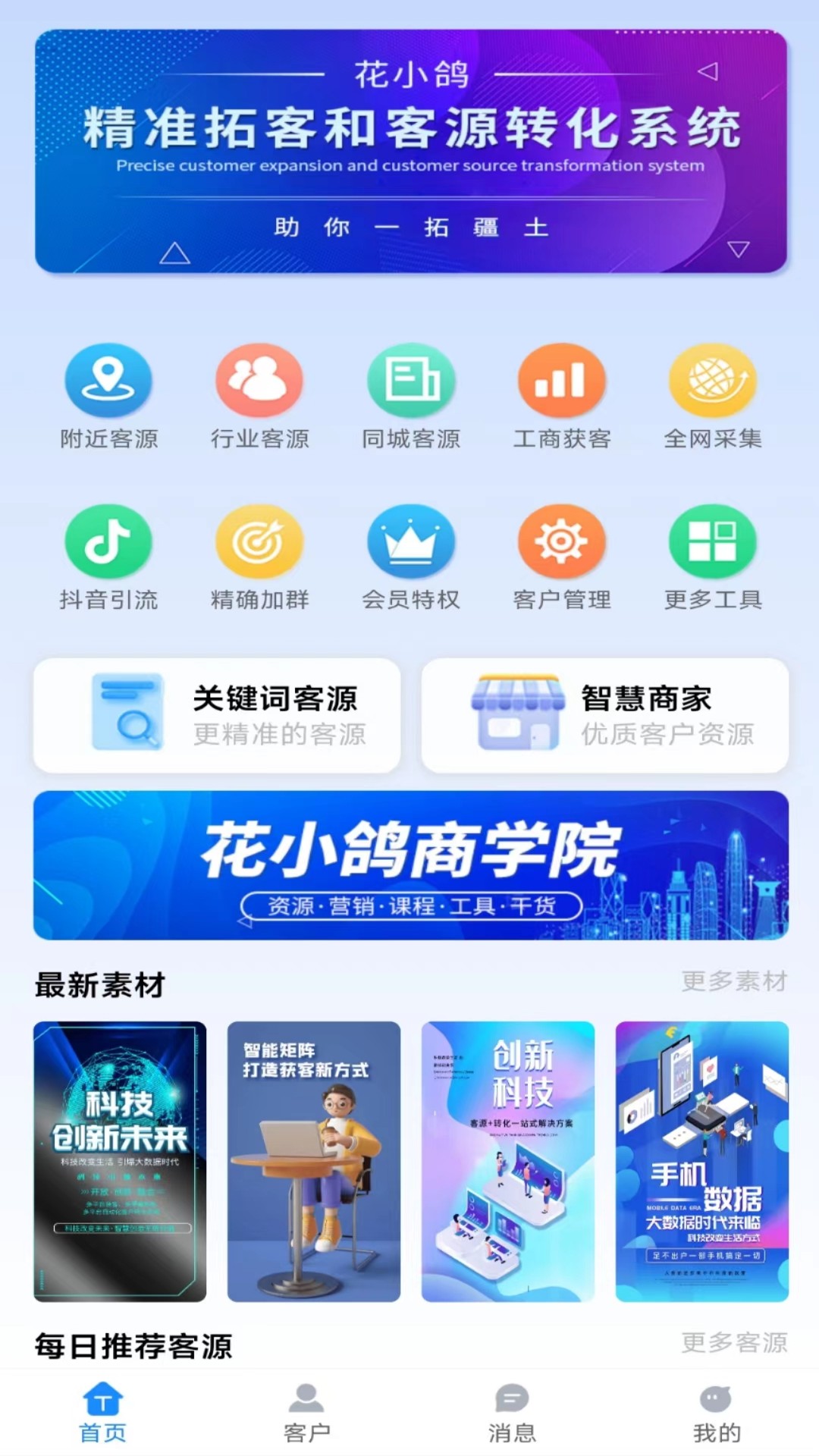Screen dimensions: 819x1456
Task: Open the 关键词客源 card
Action: 217,715
